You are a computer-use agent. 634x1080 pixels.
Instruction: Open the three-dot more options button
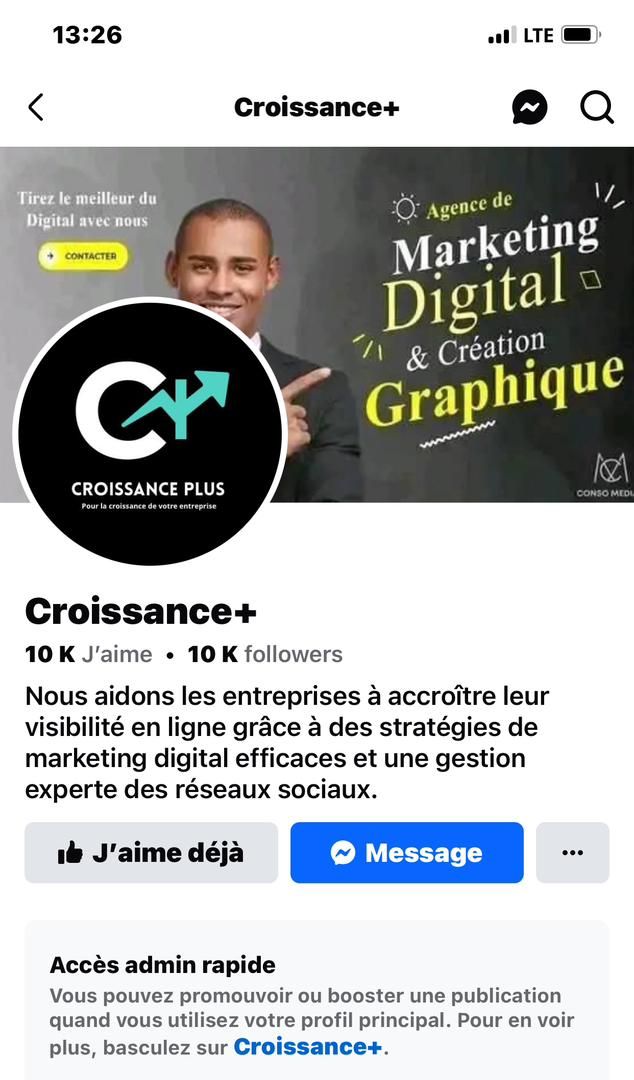[x=572, y=853]
